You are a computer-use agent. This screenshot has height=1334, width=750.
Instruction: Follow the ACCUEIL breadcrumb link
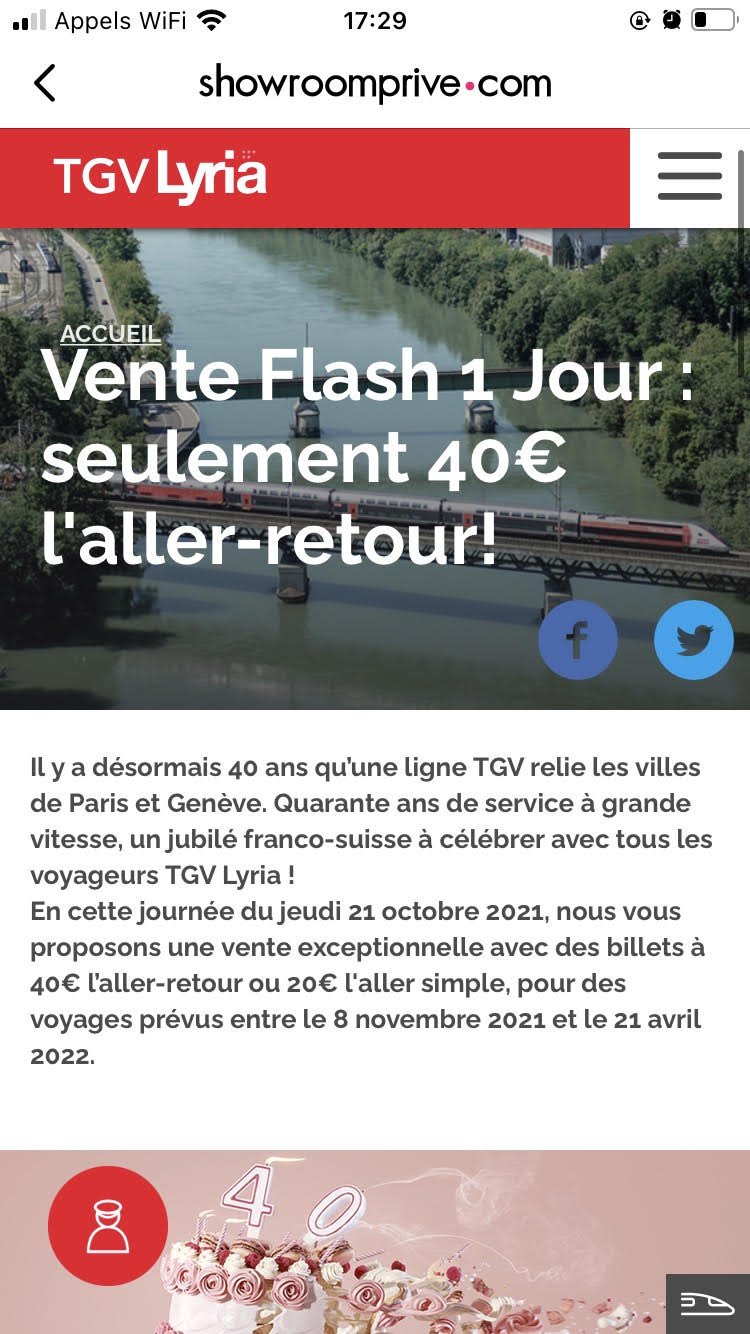coord(110,333)
